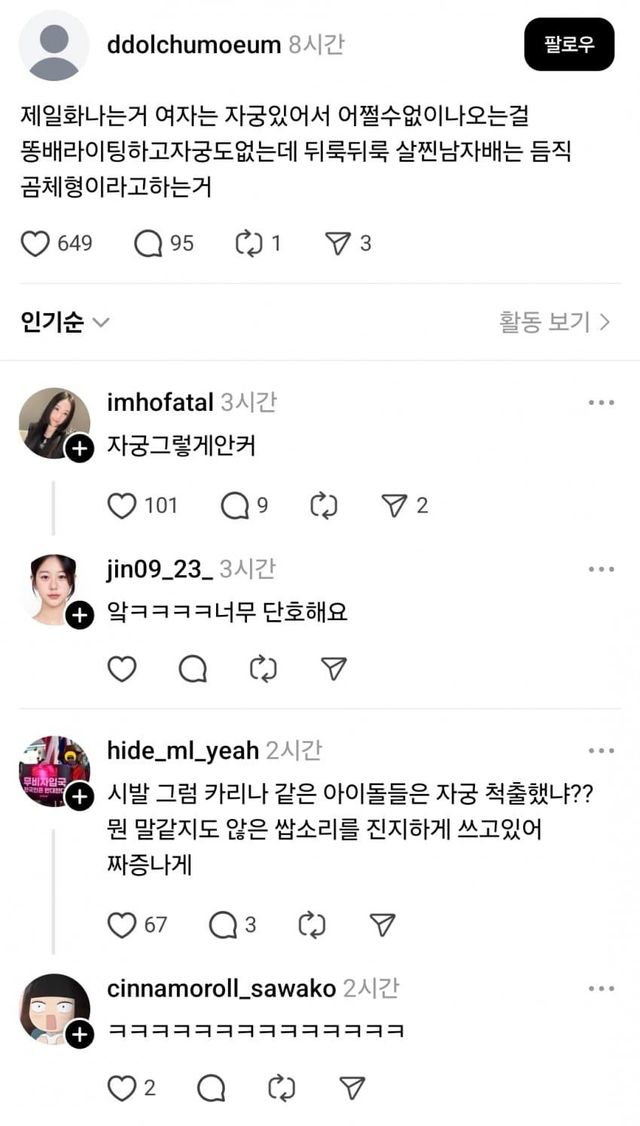Open the overflow menu on hide_ml_yeah's reply
This screenshot has height=1126, width=640.
pyautogui.click(x=601, y=750)
